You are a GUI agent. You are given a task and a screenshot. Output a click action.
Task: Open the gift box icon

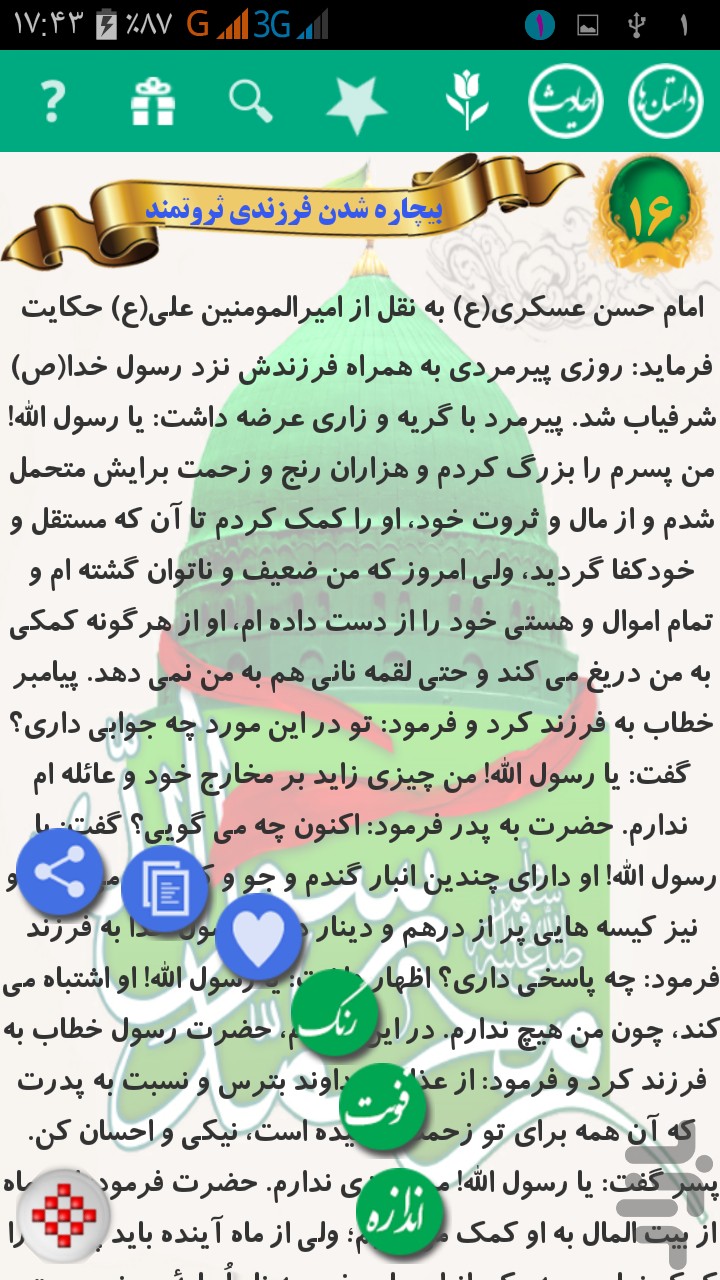pyautogui.click(x=153, y=102)
